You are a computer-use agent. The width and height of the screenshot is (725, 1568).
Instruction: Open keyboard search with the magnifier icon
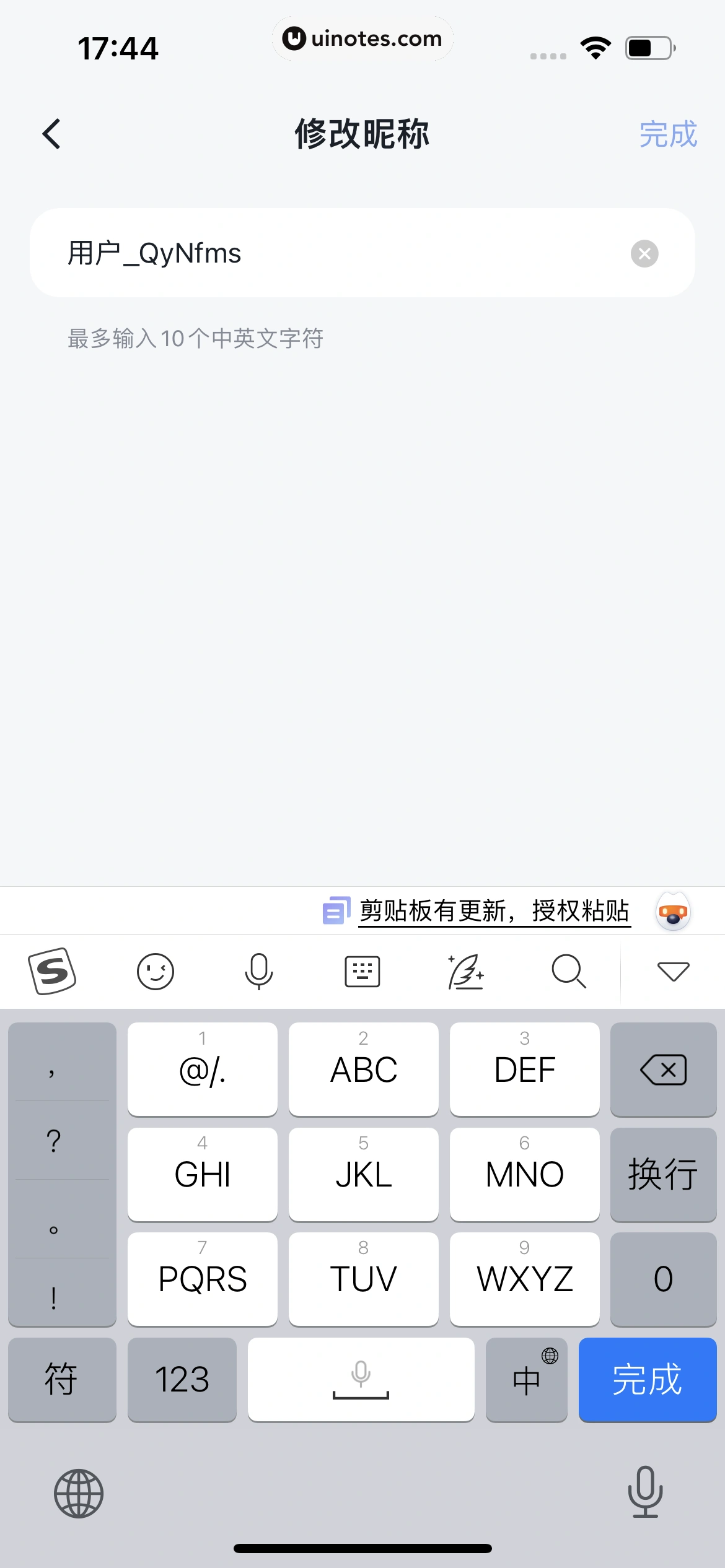coord(568,971)
